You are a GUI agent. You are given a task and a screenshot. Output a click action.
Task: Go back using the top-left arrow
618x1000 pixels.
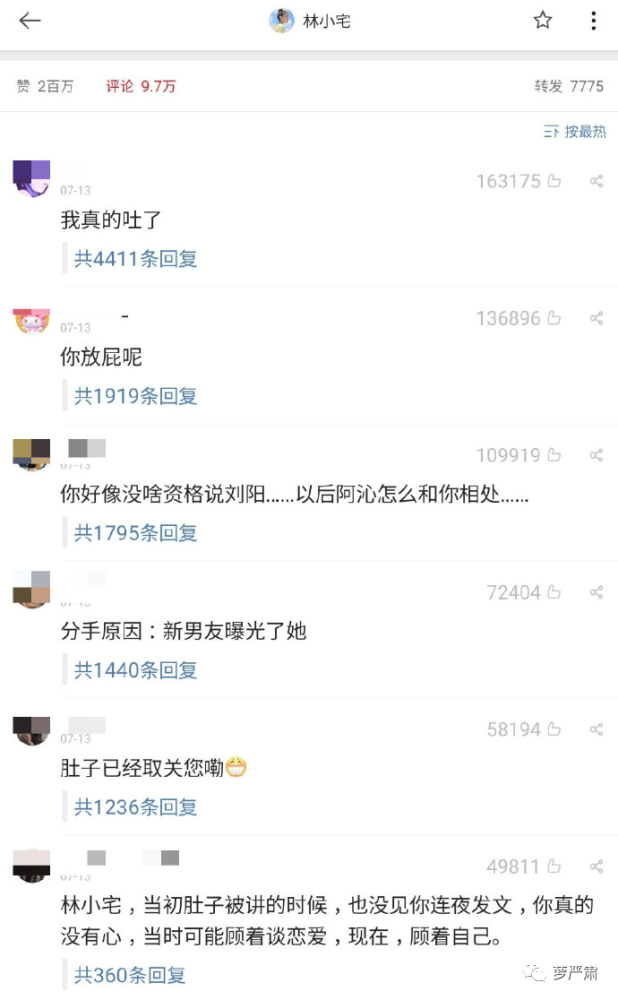pyautogui.click(x=30, y=21)
